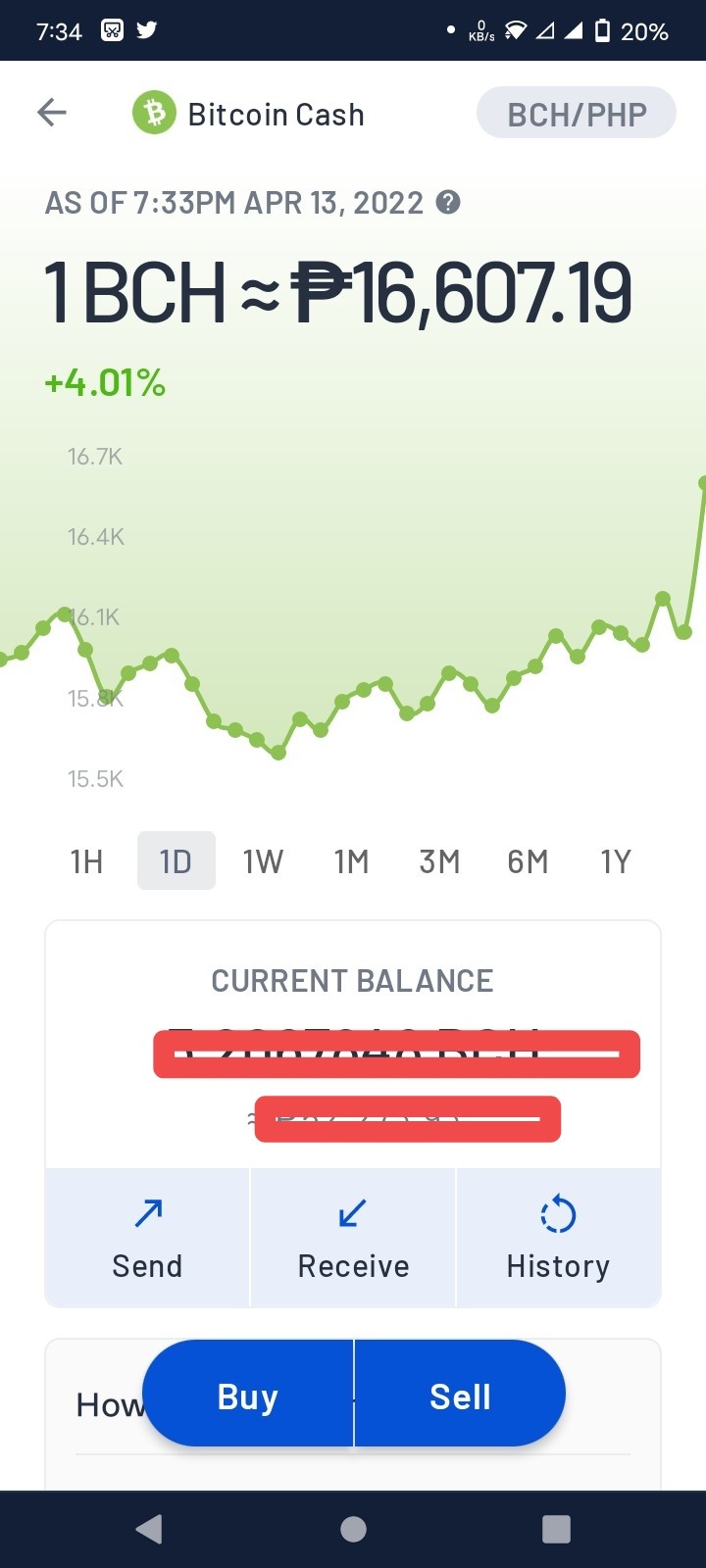Switch chart to 1W range

[263, 861]
